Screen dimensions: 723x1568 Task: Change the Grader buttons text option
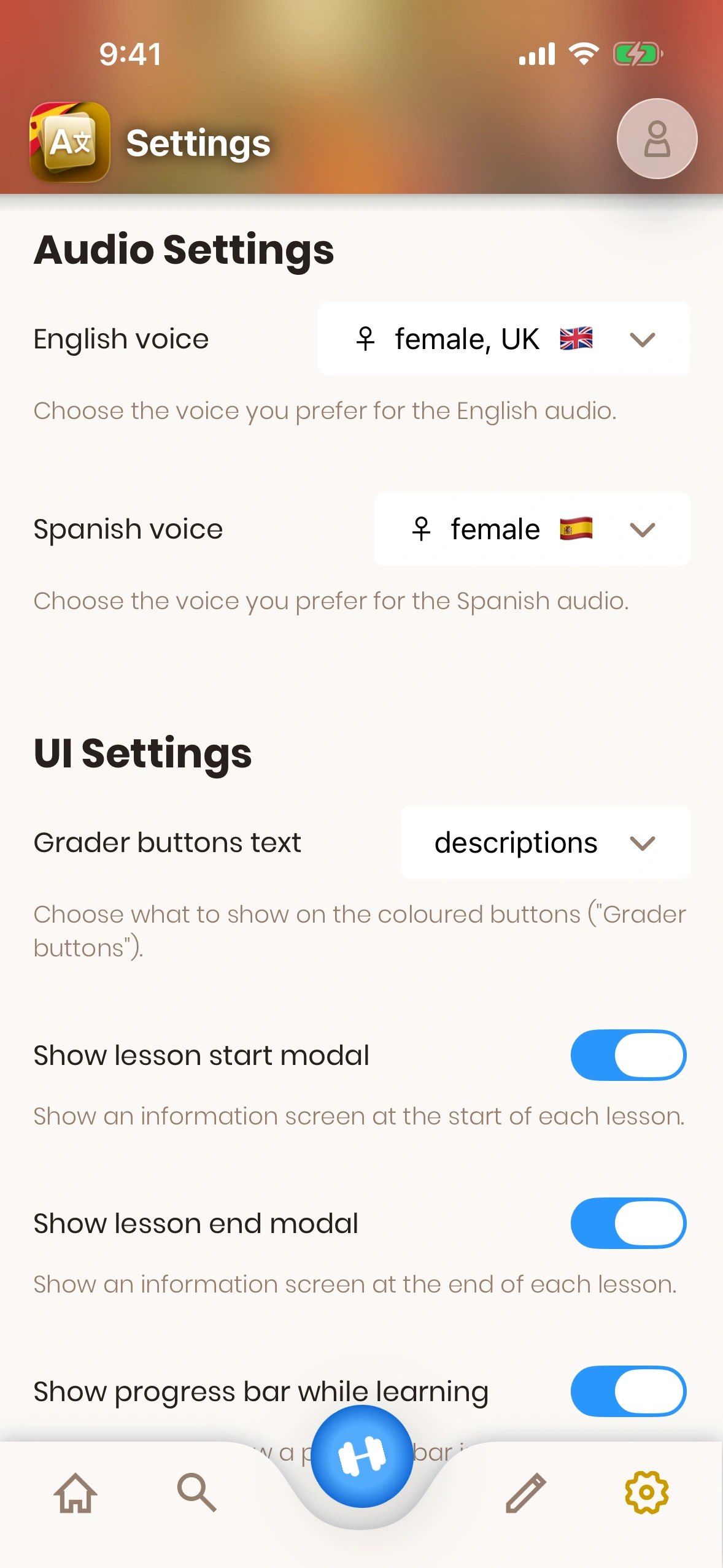click(x=545, y=842)
